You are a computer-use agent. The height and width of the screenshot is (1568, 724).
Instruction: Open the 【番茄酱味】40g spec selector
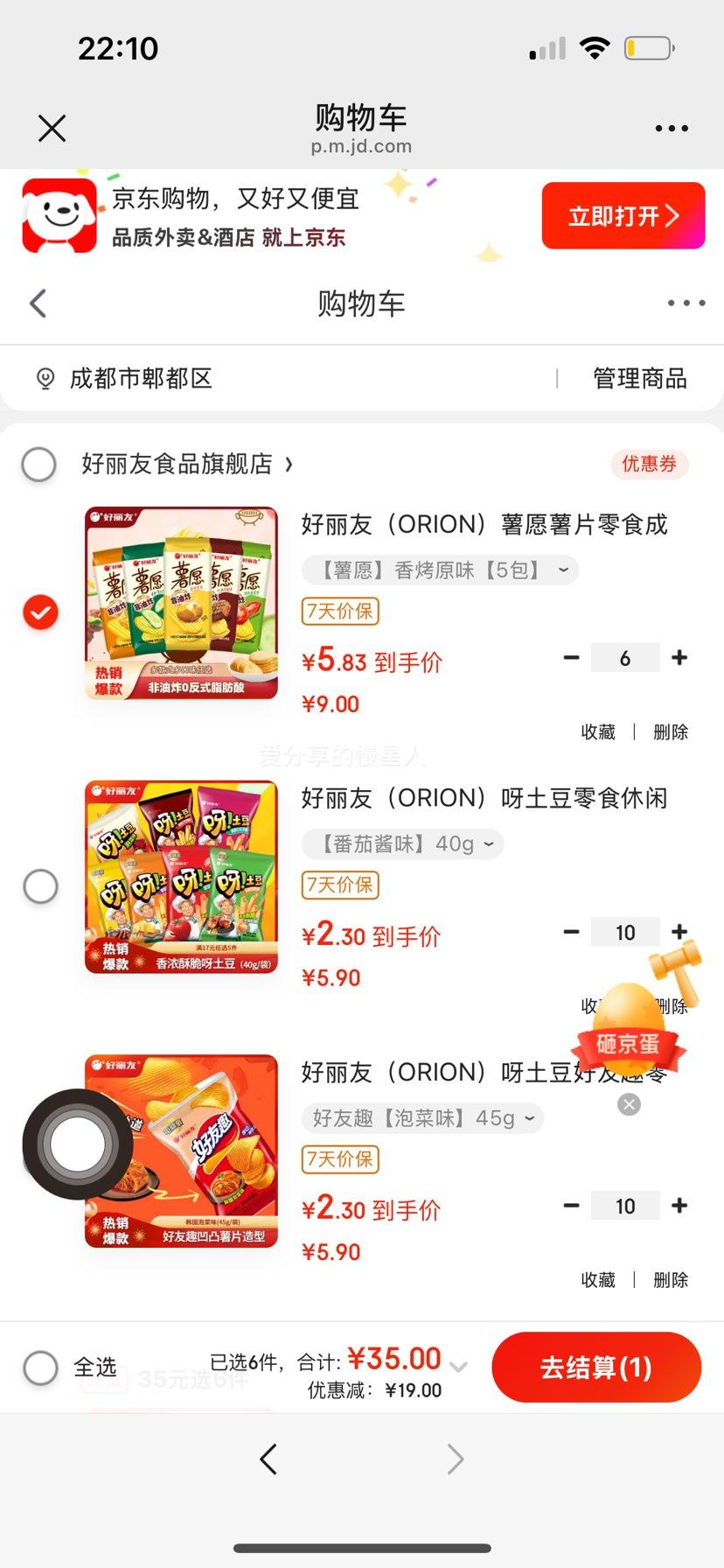pyautogui.click(x=401, y=843)
